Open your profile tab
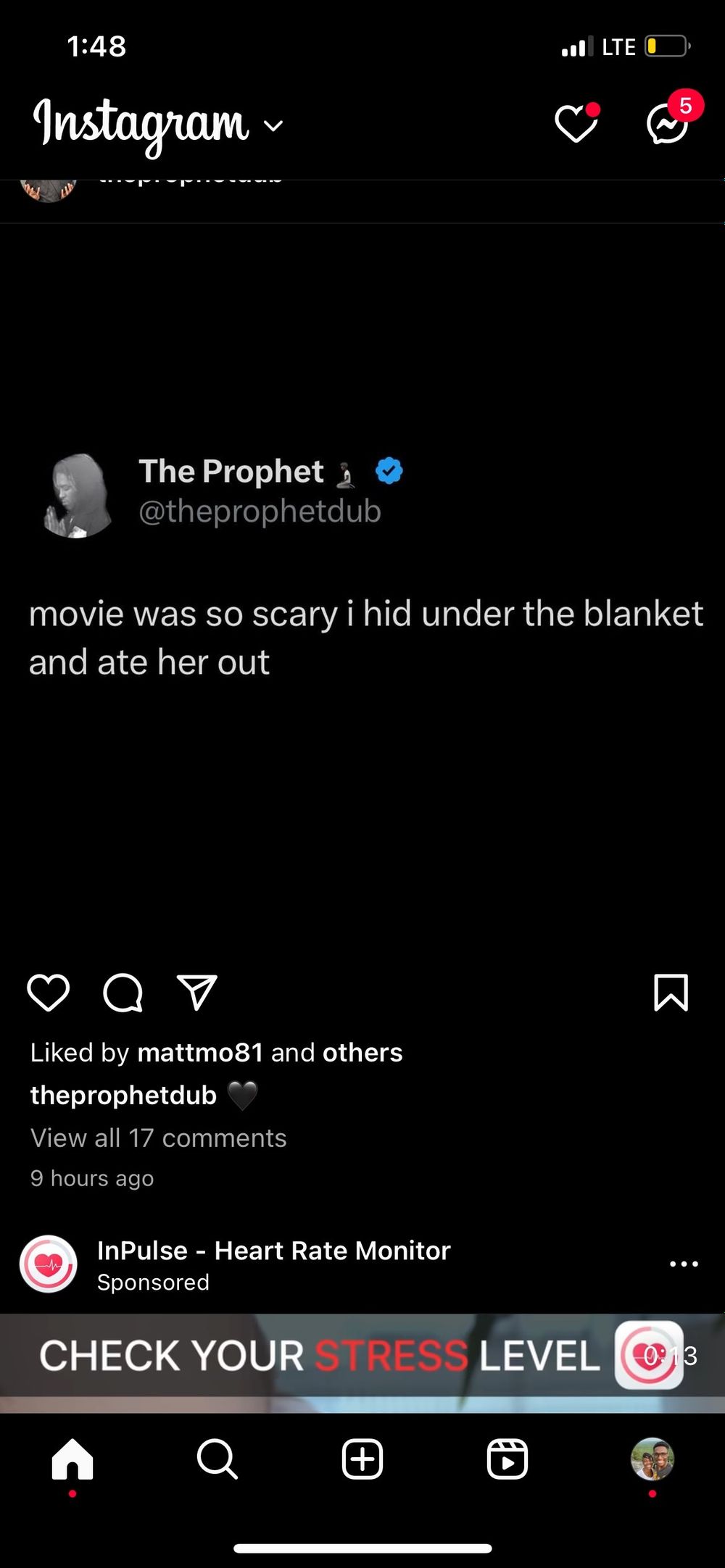Viewport: 725px width, 1568px height. [x=652, y=1459]
